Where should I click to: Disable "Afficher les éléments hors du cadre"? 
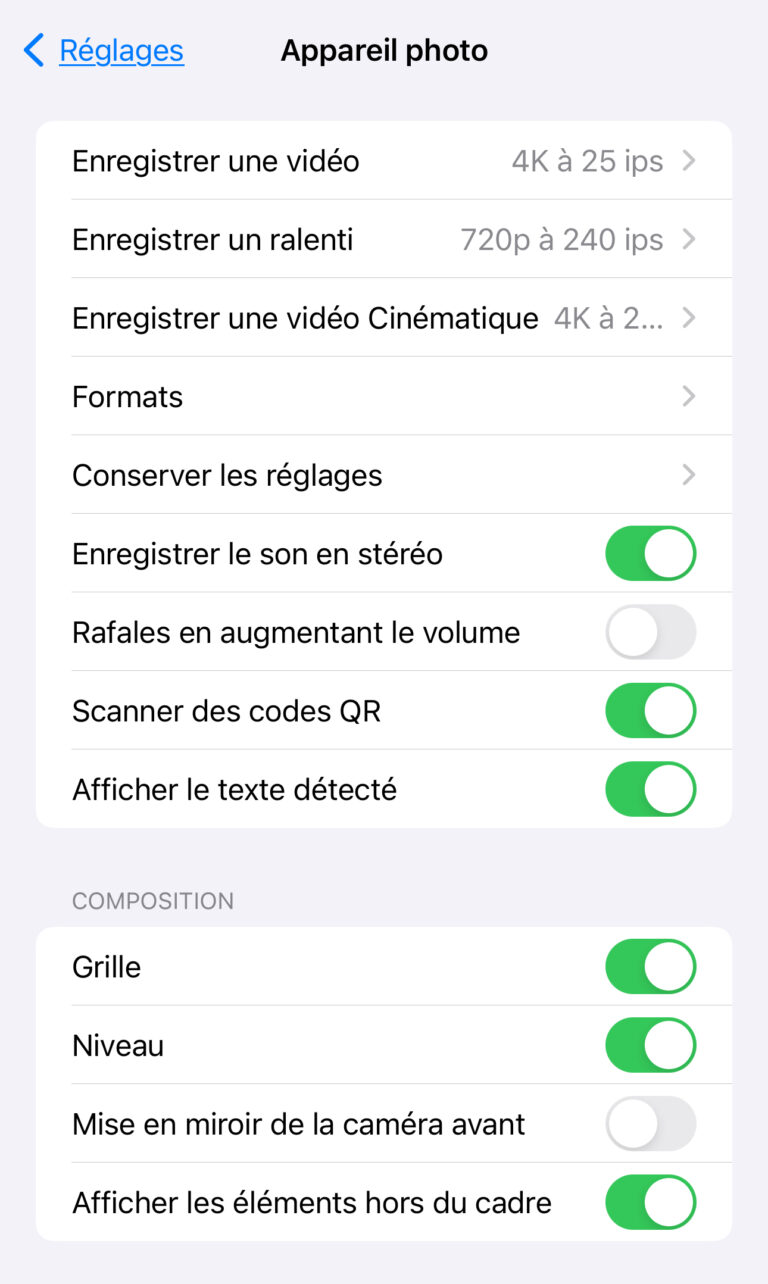650,1202
